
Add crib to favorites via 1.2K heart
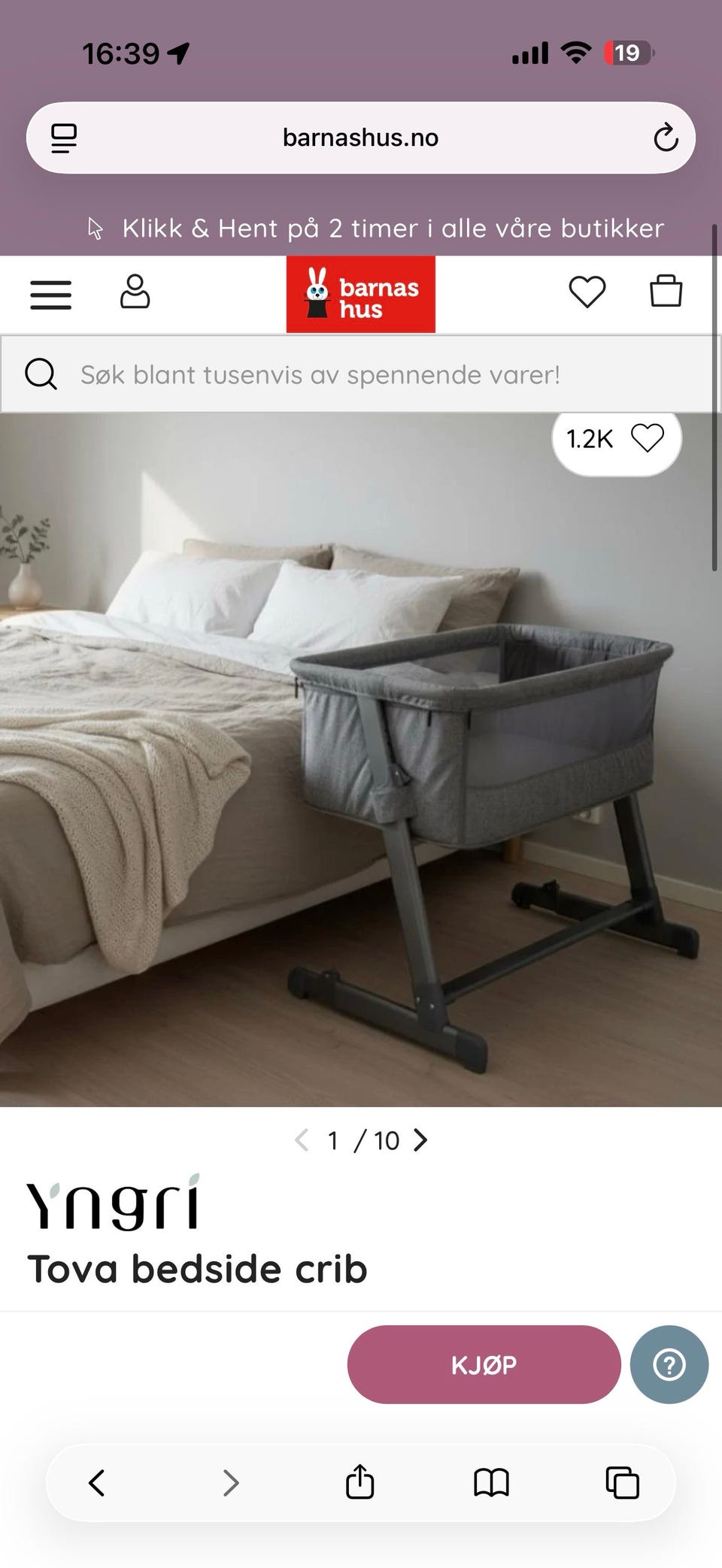[617, 438]
